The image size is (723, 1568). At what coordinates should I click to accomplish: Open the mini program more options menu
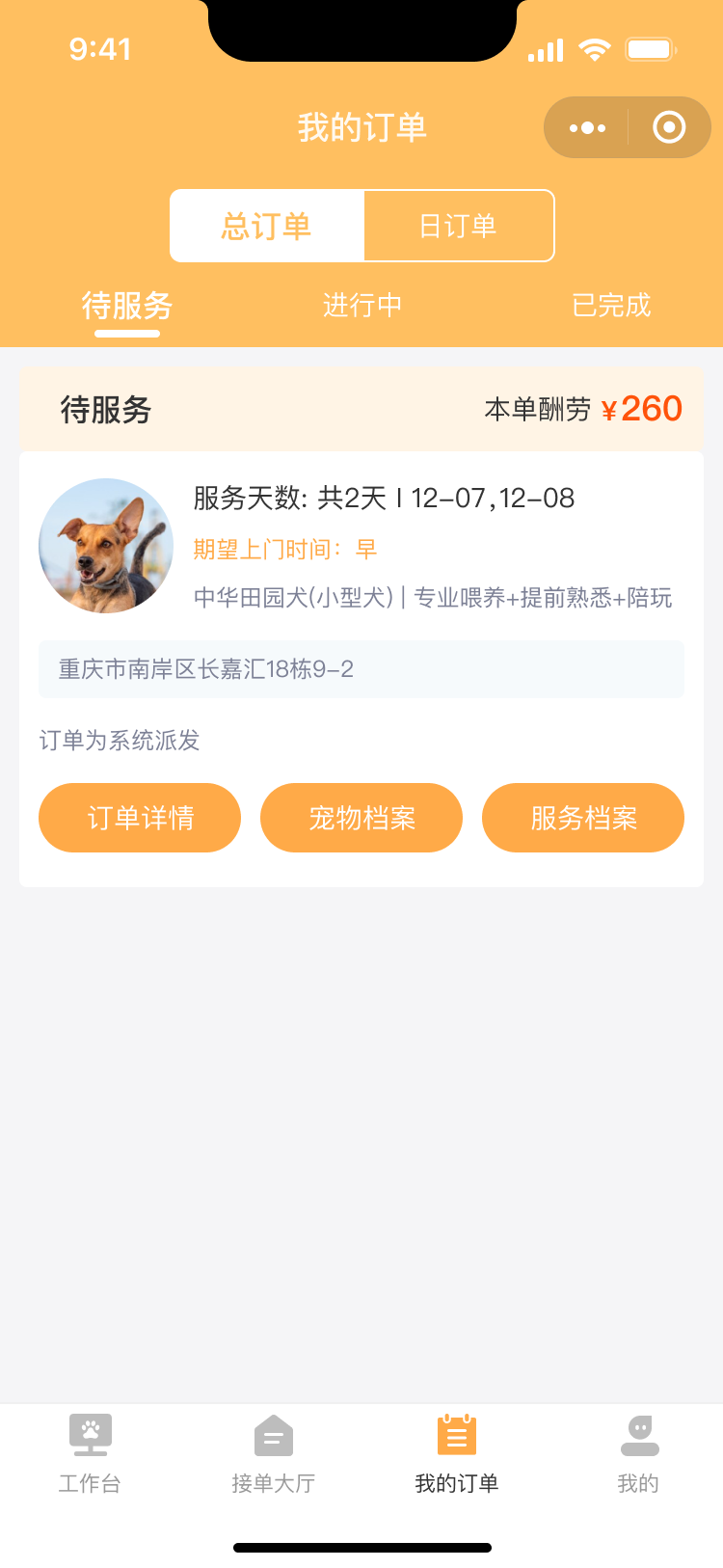tap(587, 127)
